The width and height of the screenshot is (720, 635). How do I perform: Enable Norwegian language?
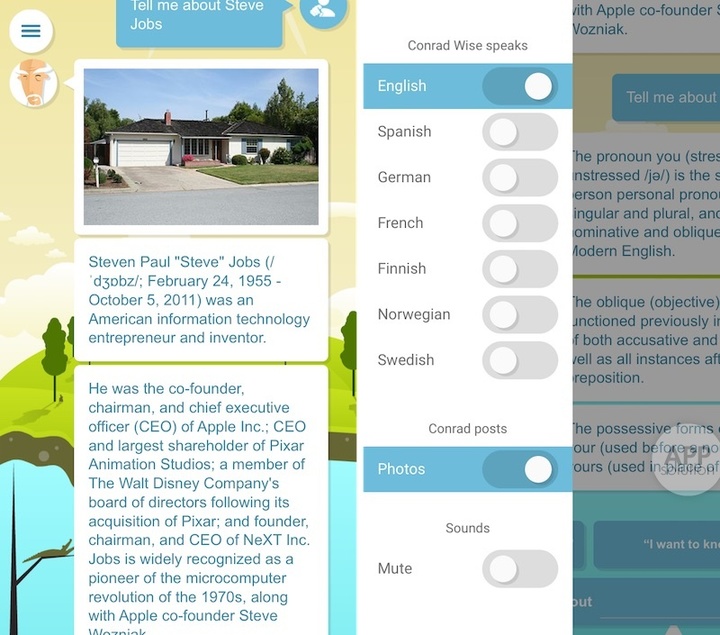click(519, 315)
